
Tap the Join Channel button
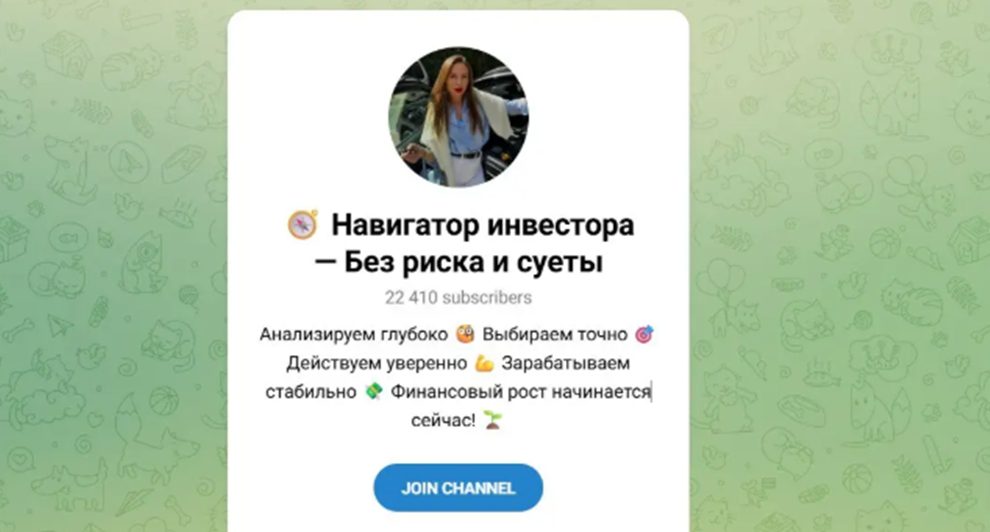coord(458,488)
